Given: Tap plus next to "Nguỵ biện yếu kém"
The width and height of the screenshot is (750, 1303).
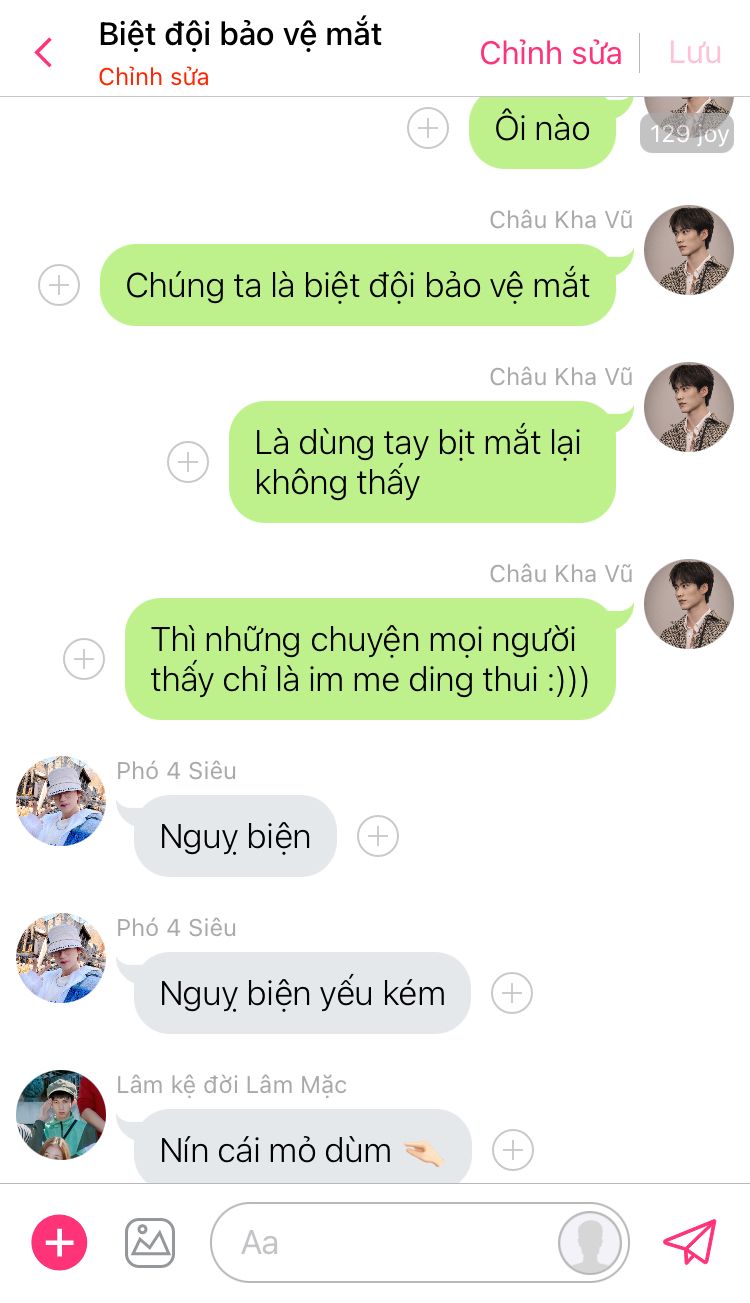Looking at the screenshot, I should pos(512,993).
